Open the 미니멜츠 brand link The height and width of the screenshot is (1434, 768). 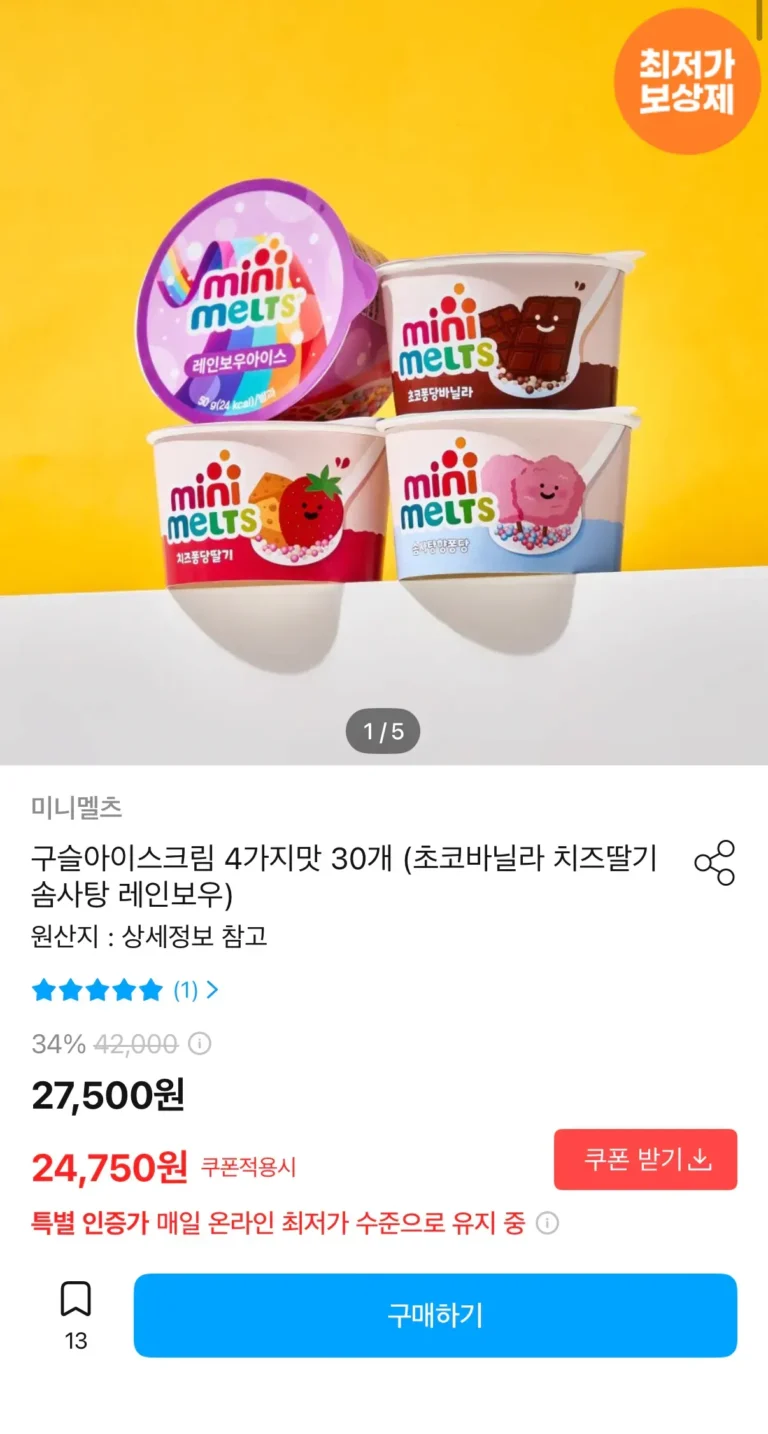(77, 807)
